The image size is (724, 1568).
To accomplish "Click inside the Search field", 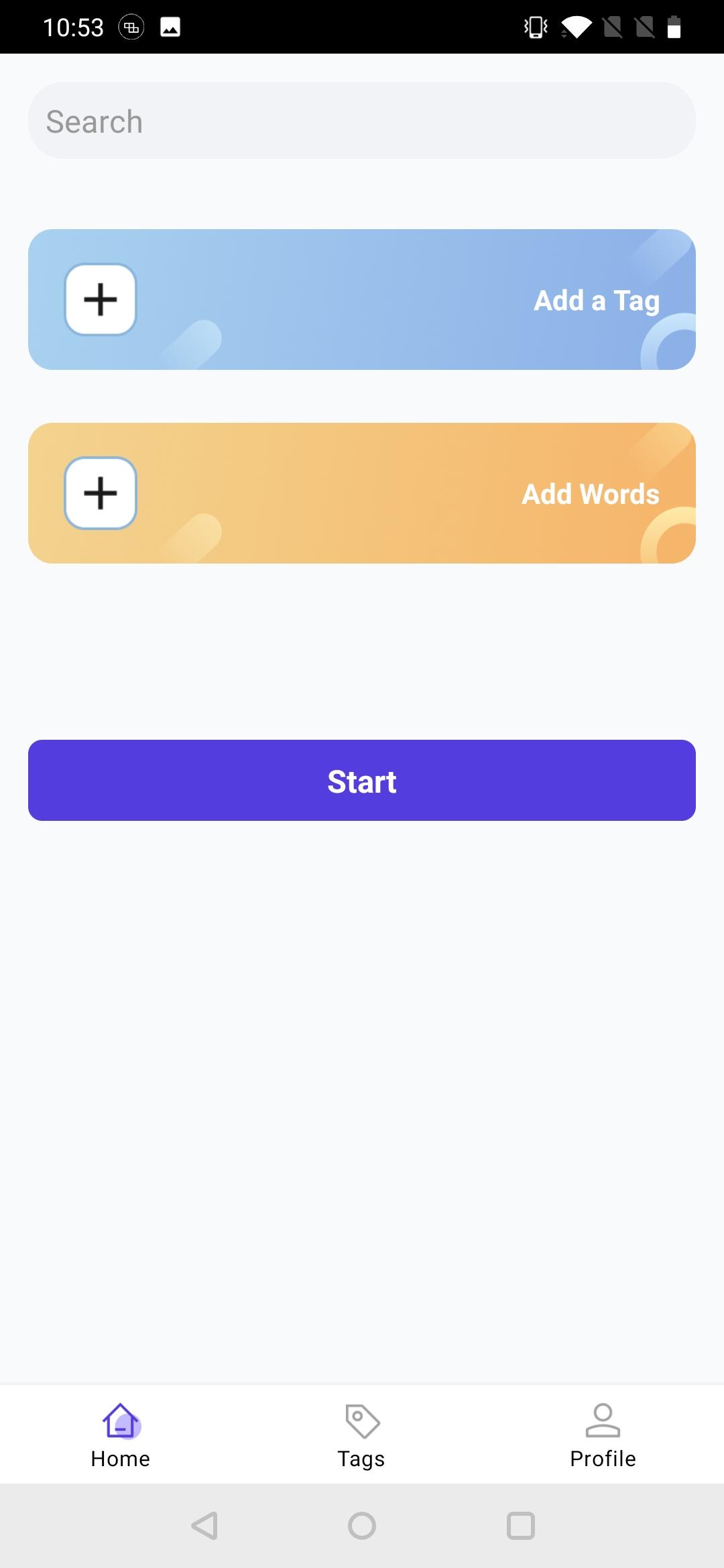I will [362, 121].
